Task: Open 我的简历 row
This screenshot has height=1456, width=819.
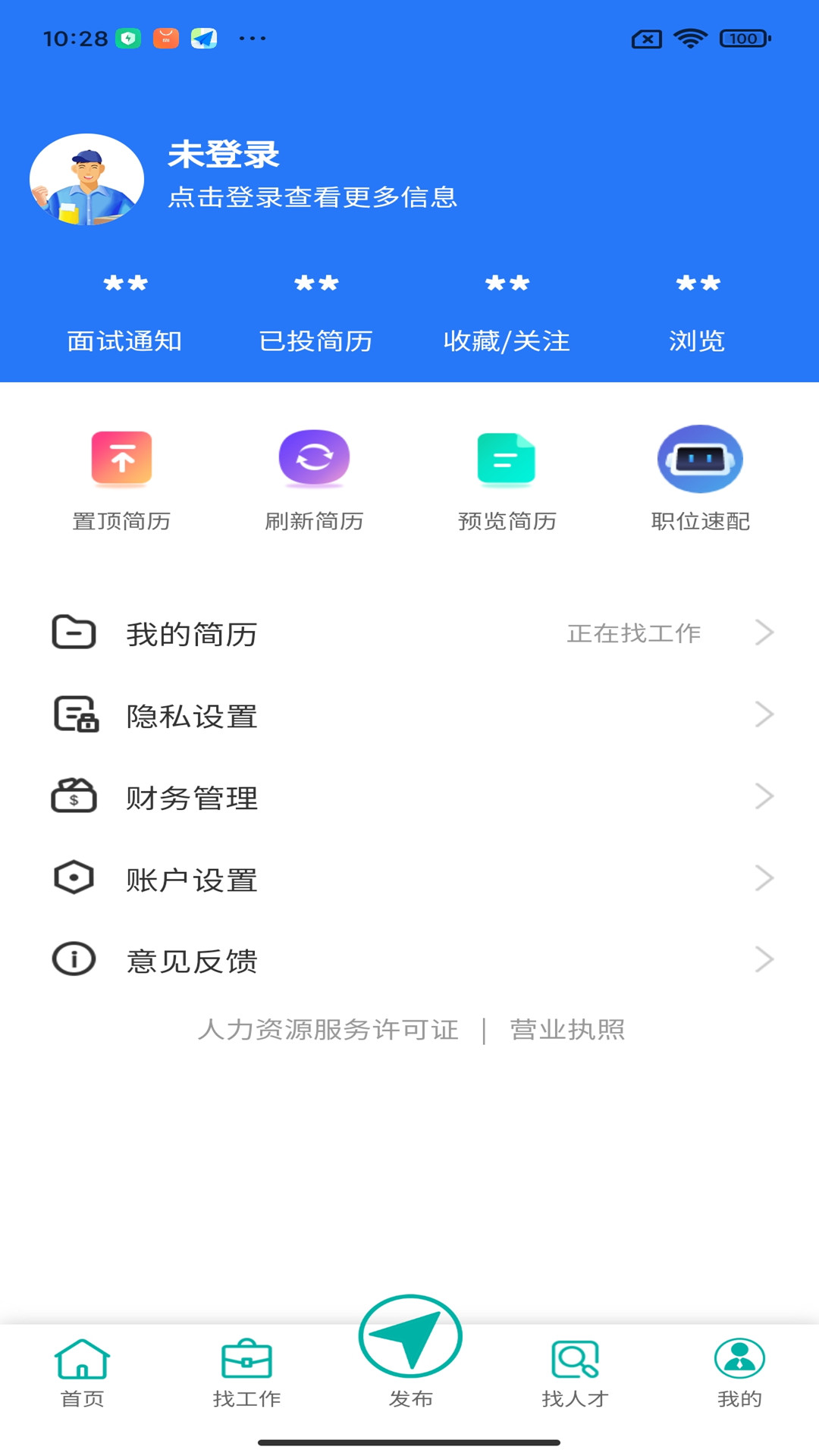Action: (x=409, y=633)
